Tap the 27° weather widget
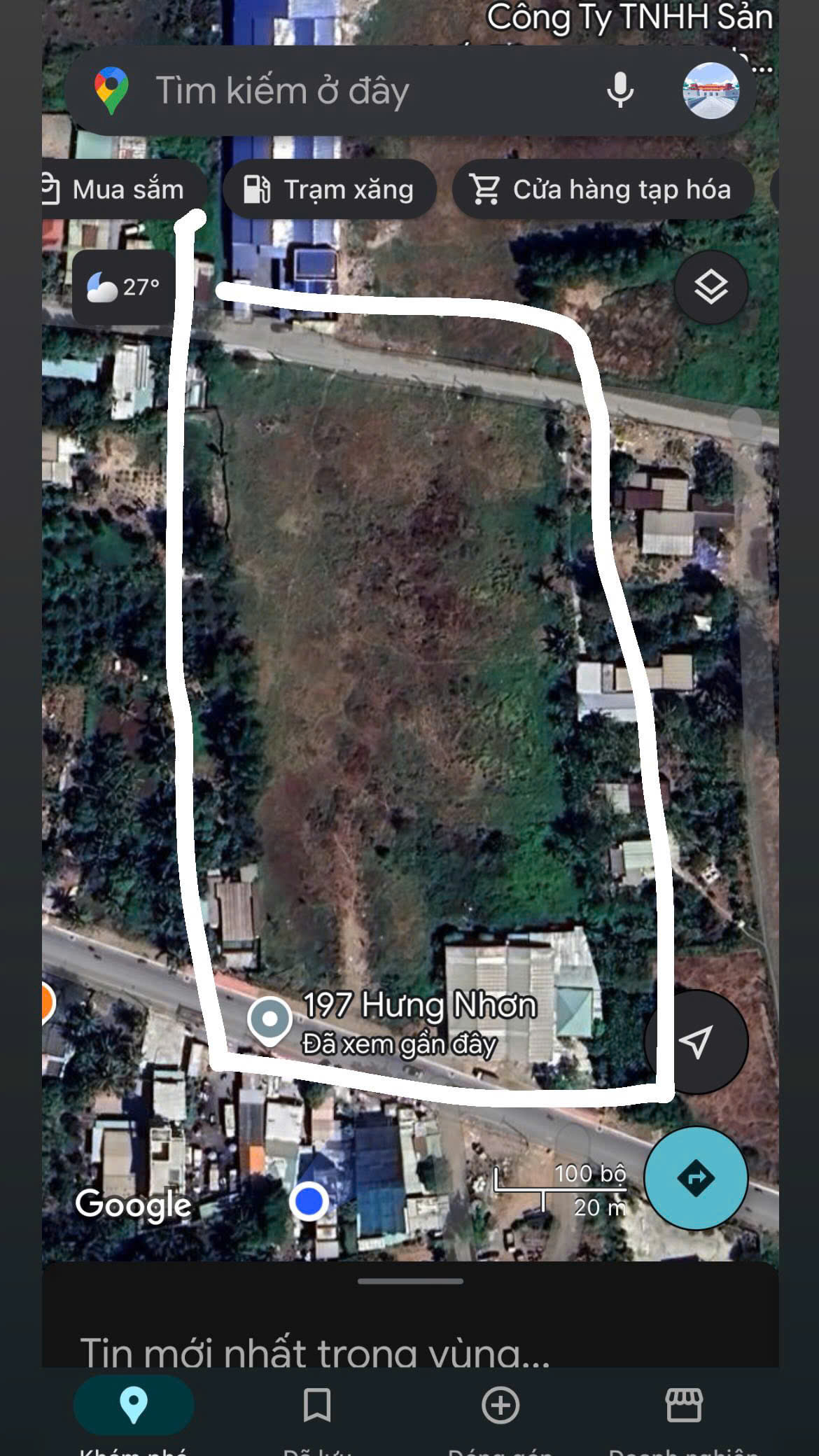 [123, 287]
